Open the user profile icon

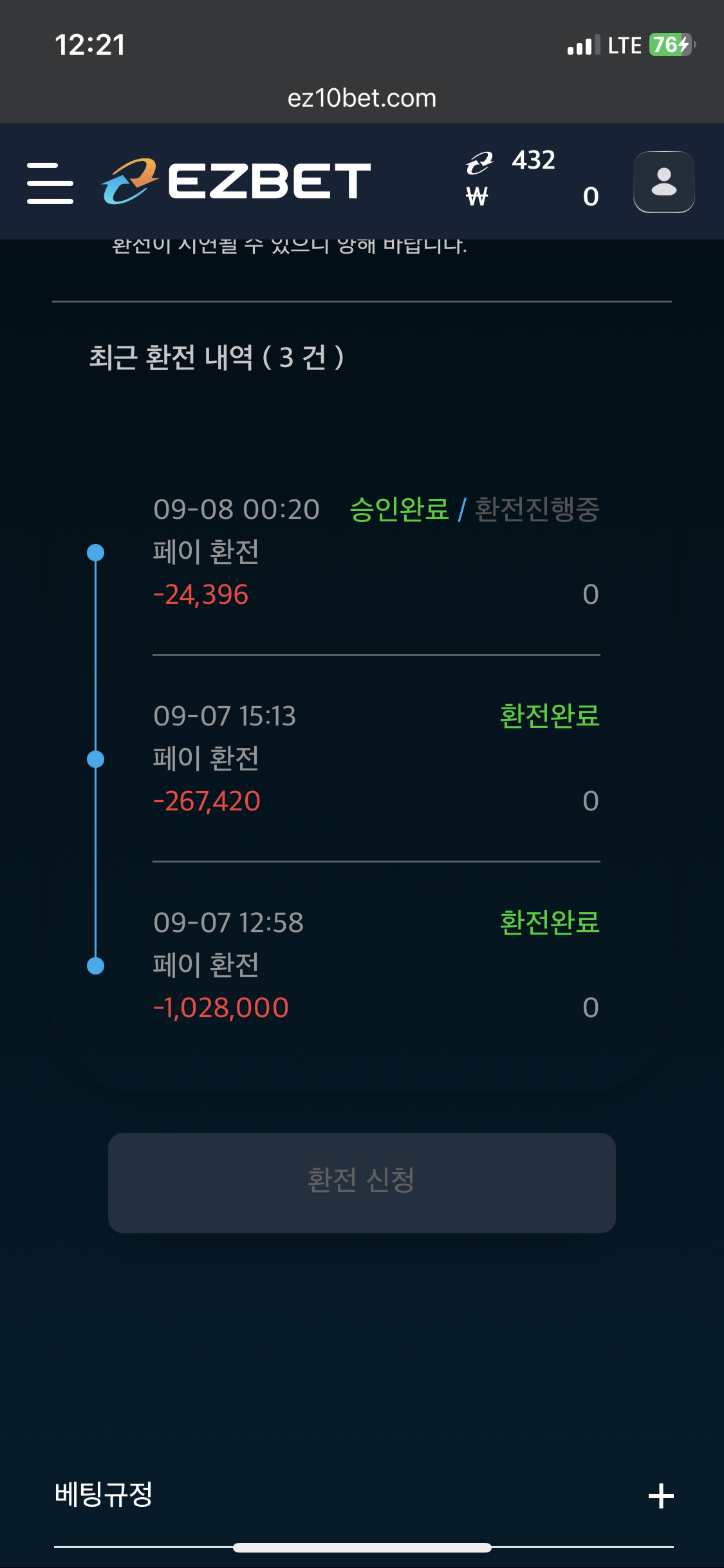(x=664, y=182)
